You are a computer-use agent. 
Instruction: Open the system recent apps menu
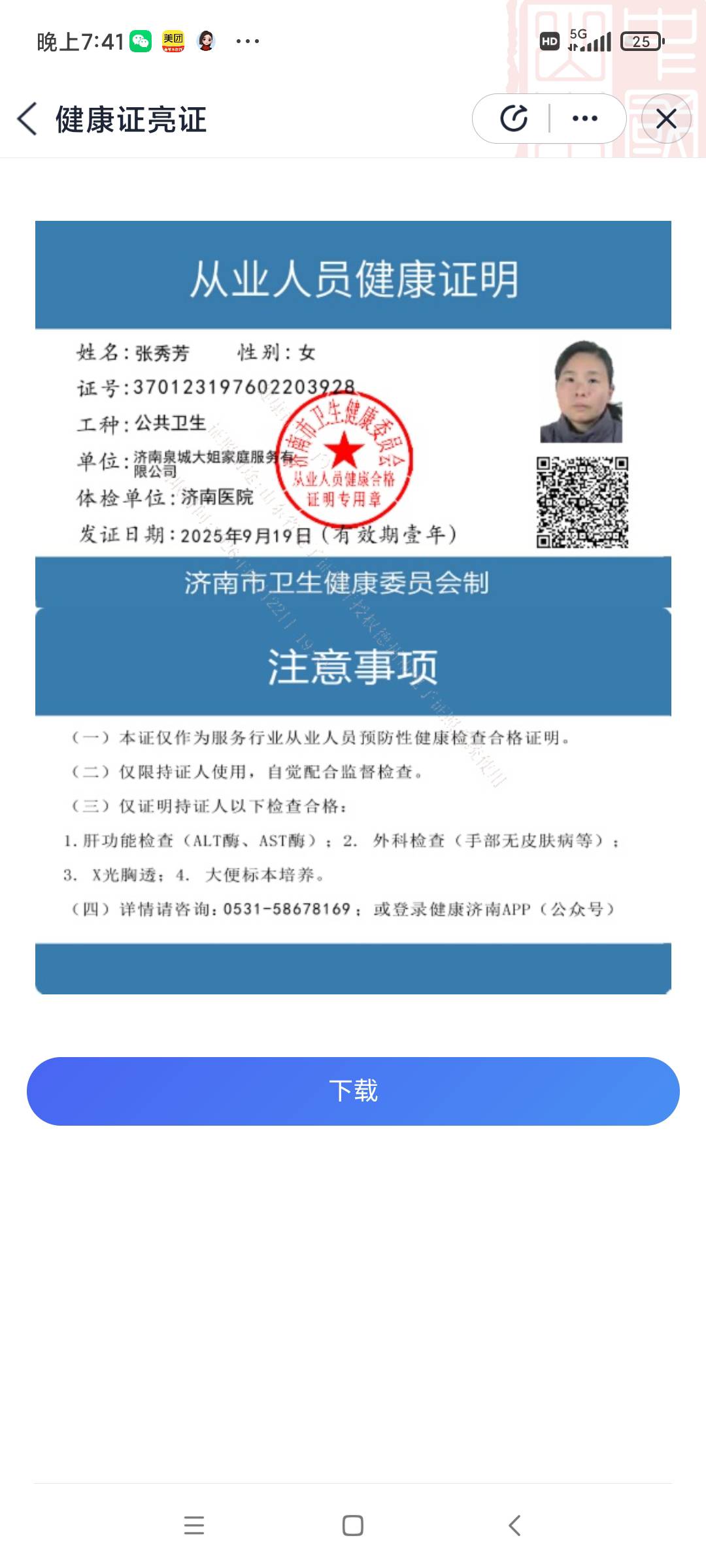[x=194, y=1526]
